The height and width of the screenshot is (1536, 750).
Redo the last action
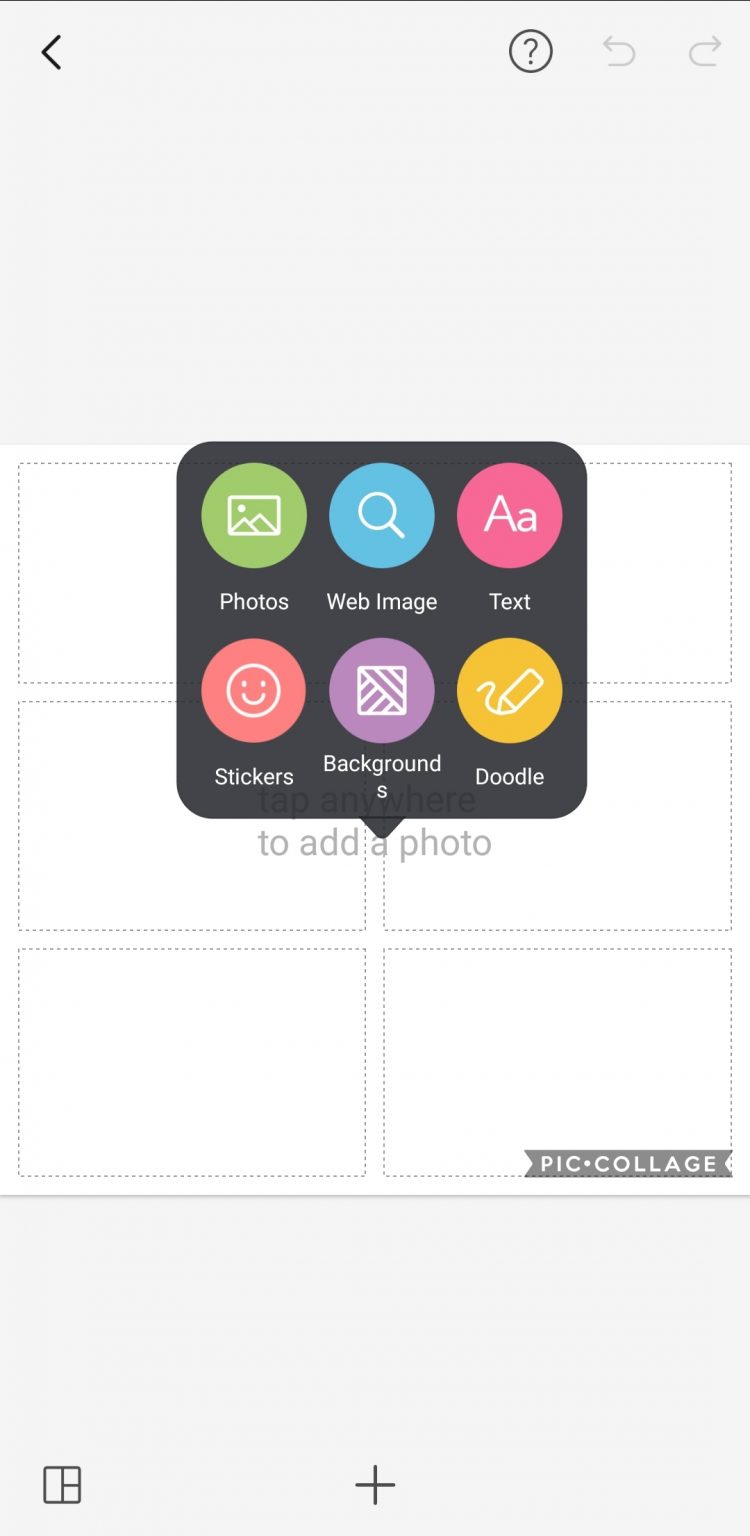pyautogui.click(x=705, y=51)
